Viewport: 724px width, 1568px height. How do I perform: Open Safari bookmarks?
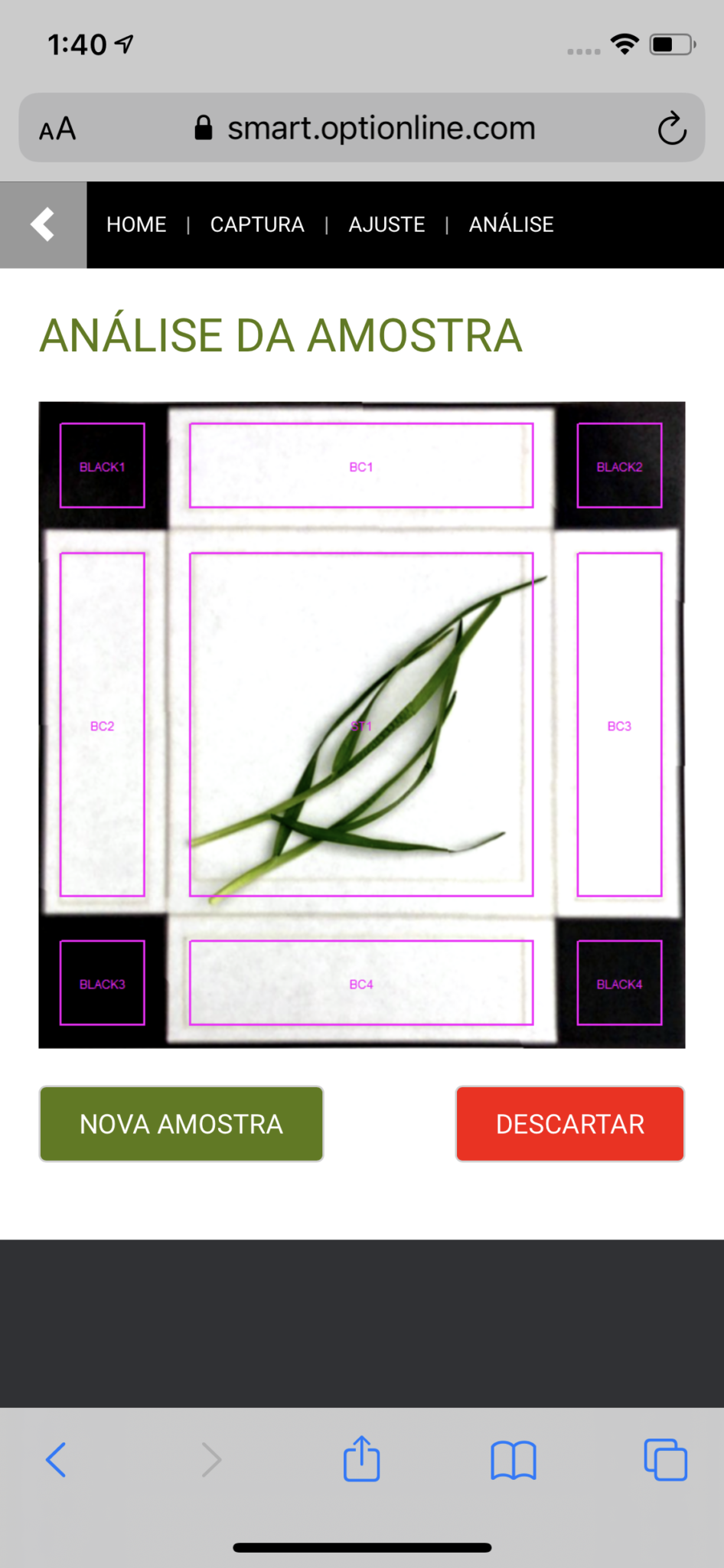pyautogui.click(x=513, y=1459)
